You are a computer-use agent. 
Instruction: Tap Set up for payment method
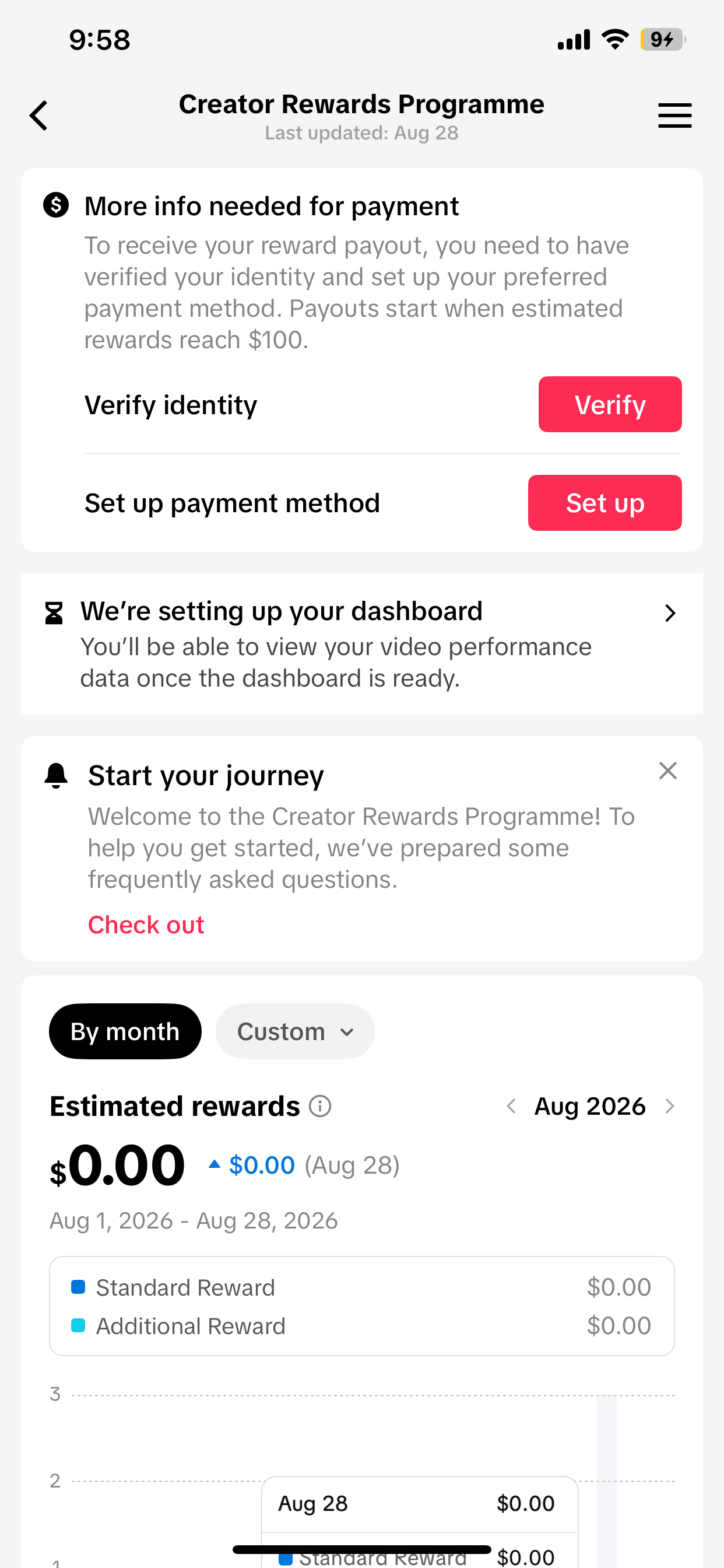point(604,503)
